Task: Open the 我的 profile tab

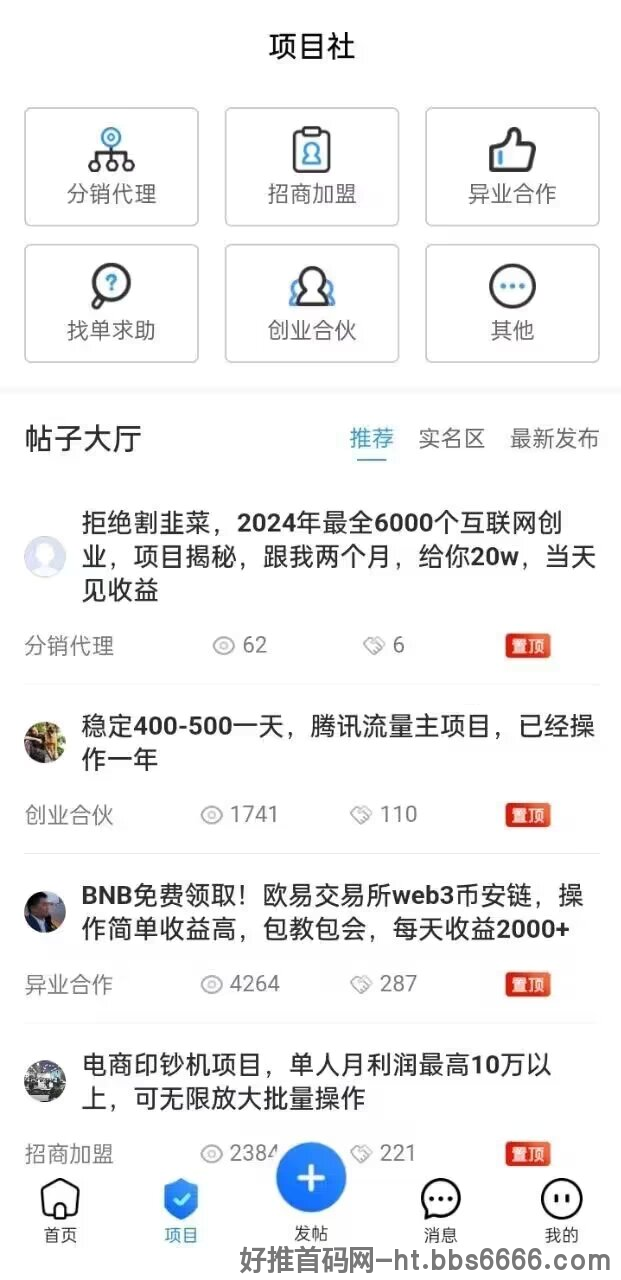Action: point(561,1210)
